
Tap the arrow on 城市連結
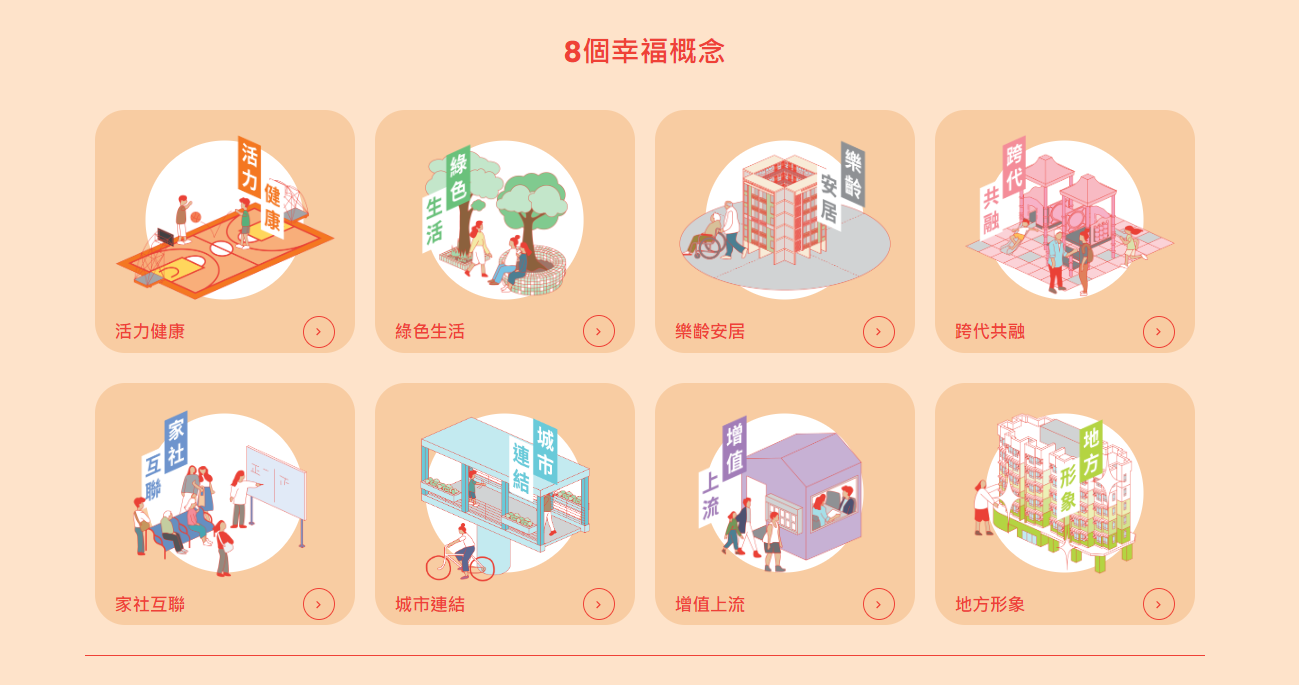tap(599, 604)
